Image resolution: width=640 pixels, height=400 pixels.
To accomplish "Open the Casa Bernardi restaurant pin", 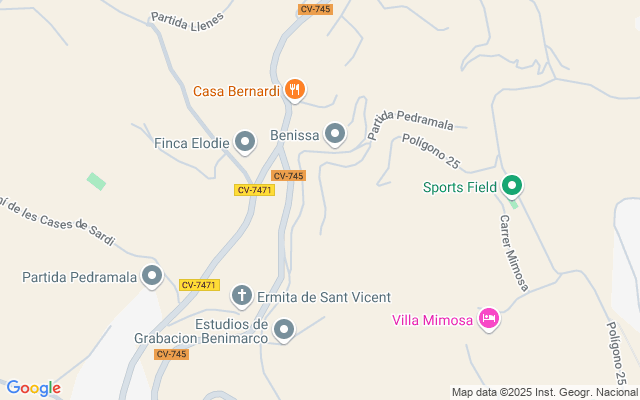I will click(295, 90).
